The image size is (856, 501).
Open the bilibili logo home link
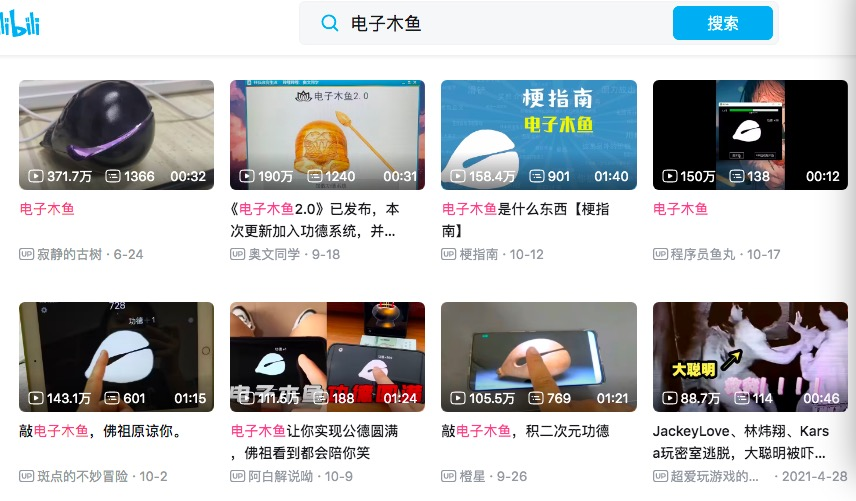(18, 21)
